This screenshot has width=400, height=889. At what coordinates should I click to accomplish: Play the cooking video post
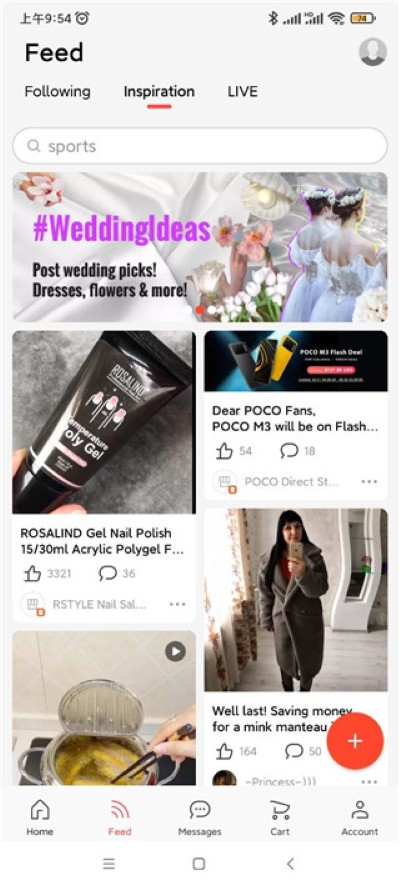[x=175, y=652]
